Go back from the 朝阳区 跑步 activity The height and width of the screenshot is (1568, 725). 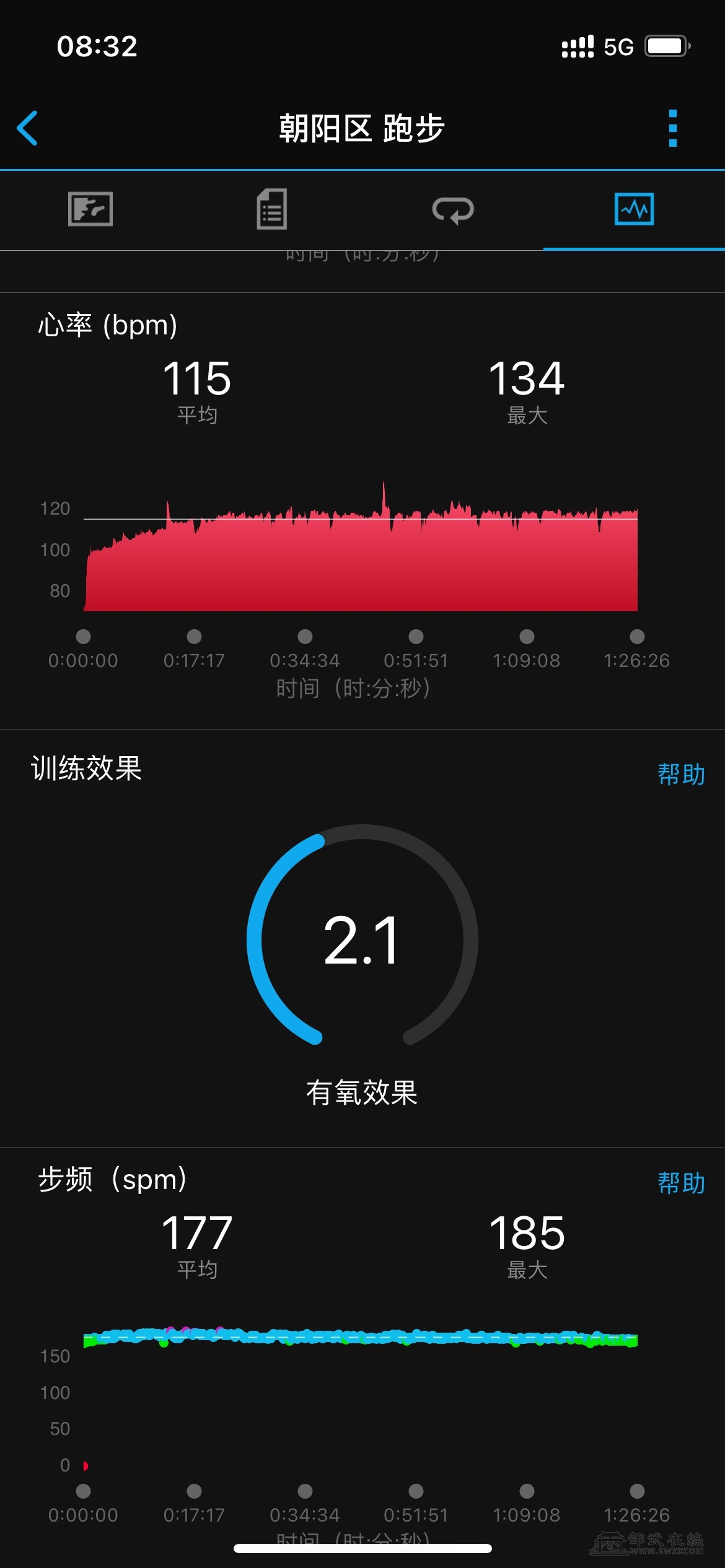tap(28, 128)
